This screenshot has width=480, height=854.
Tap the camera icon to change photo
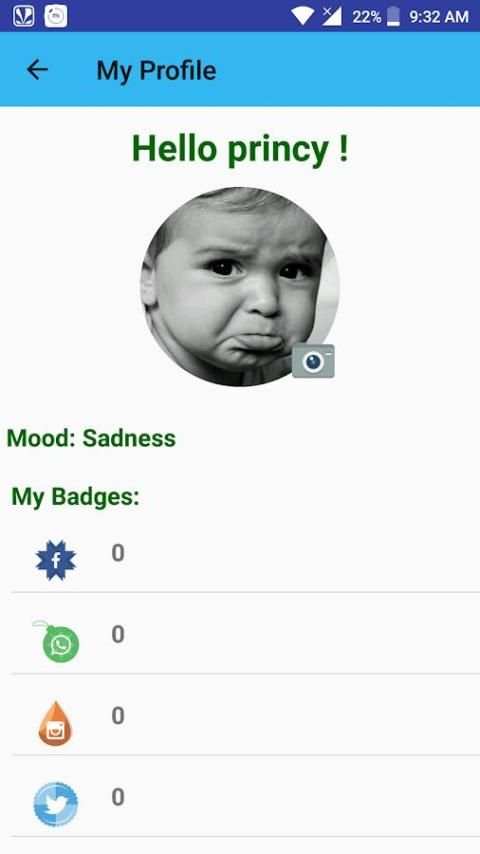click(313, 361)
